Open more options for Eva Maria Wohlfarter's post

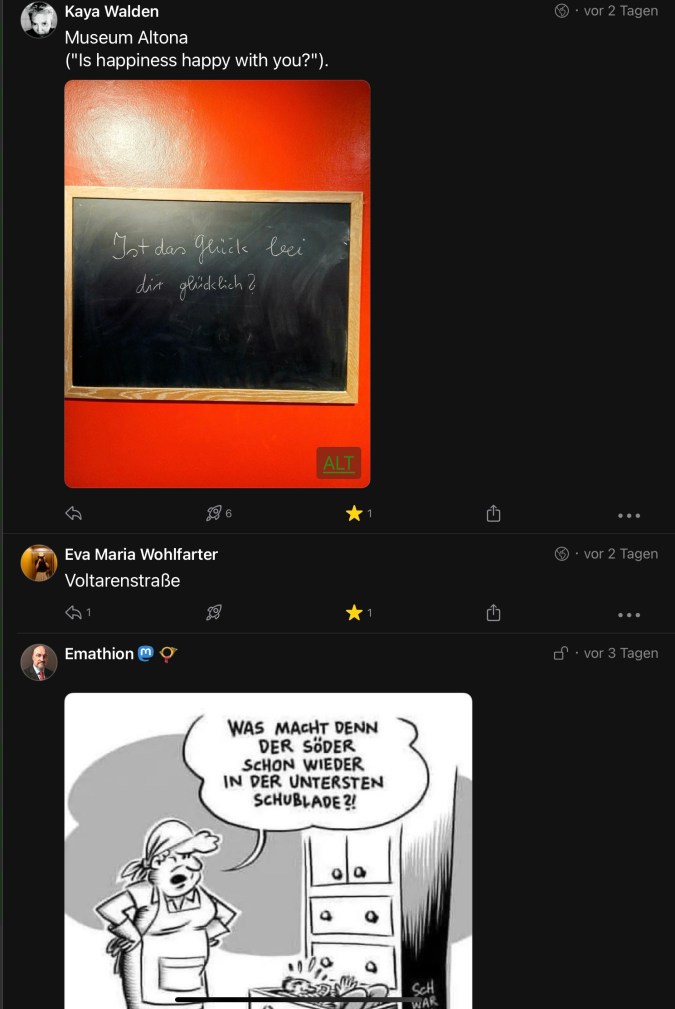click(628, 614)
